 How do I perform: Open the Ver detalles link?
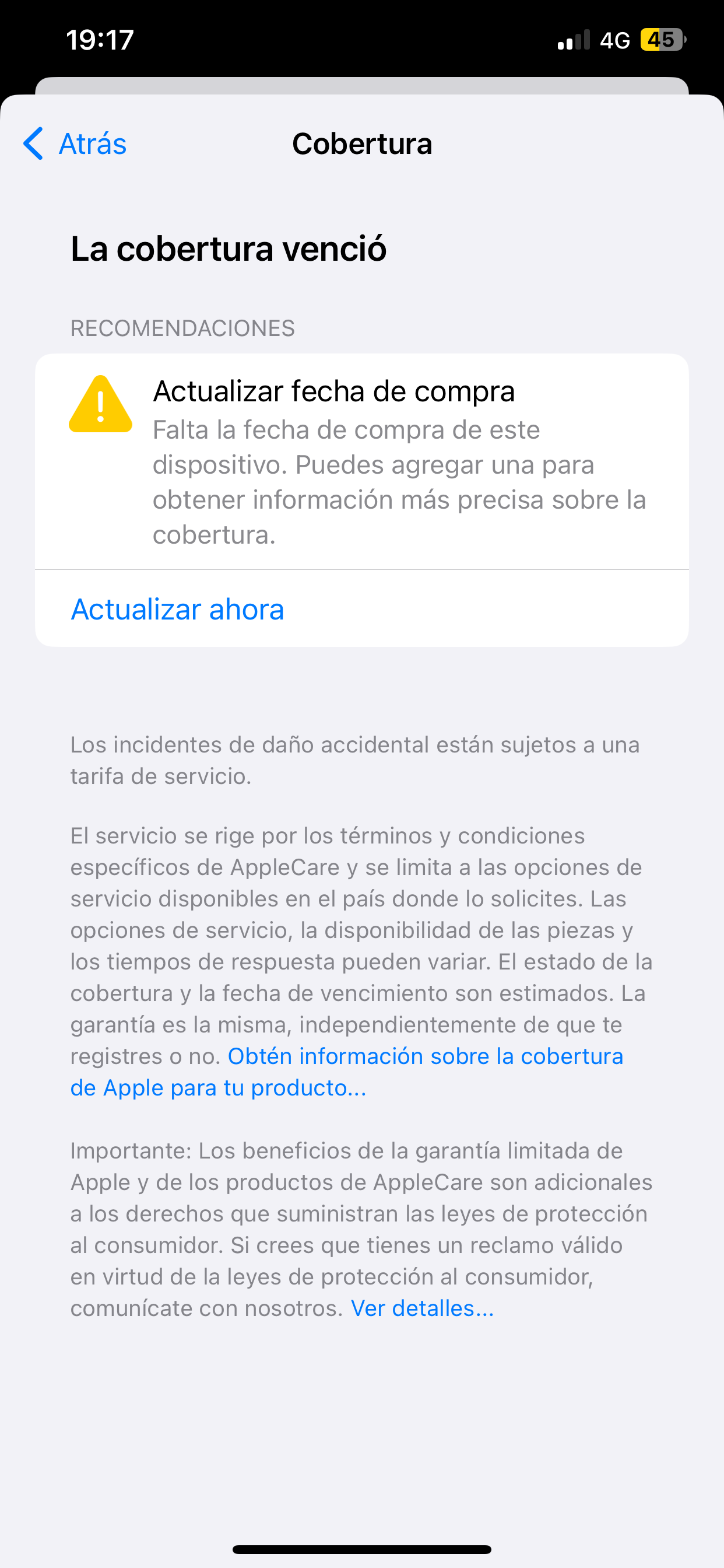pyautogui.click(x=422, y=1308)
